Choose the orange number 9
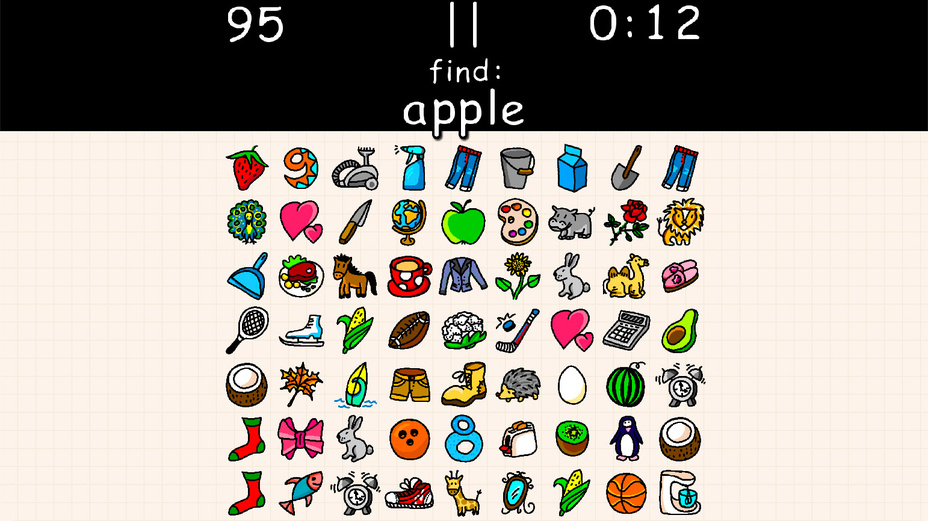This screenshot has width=928, height=521. coord(300,168)
